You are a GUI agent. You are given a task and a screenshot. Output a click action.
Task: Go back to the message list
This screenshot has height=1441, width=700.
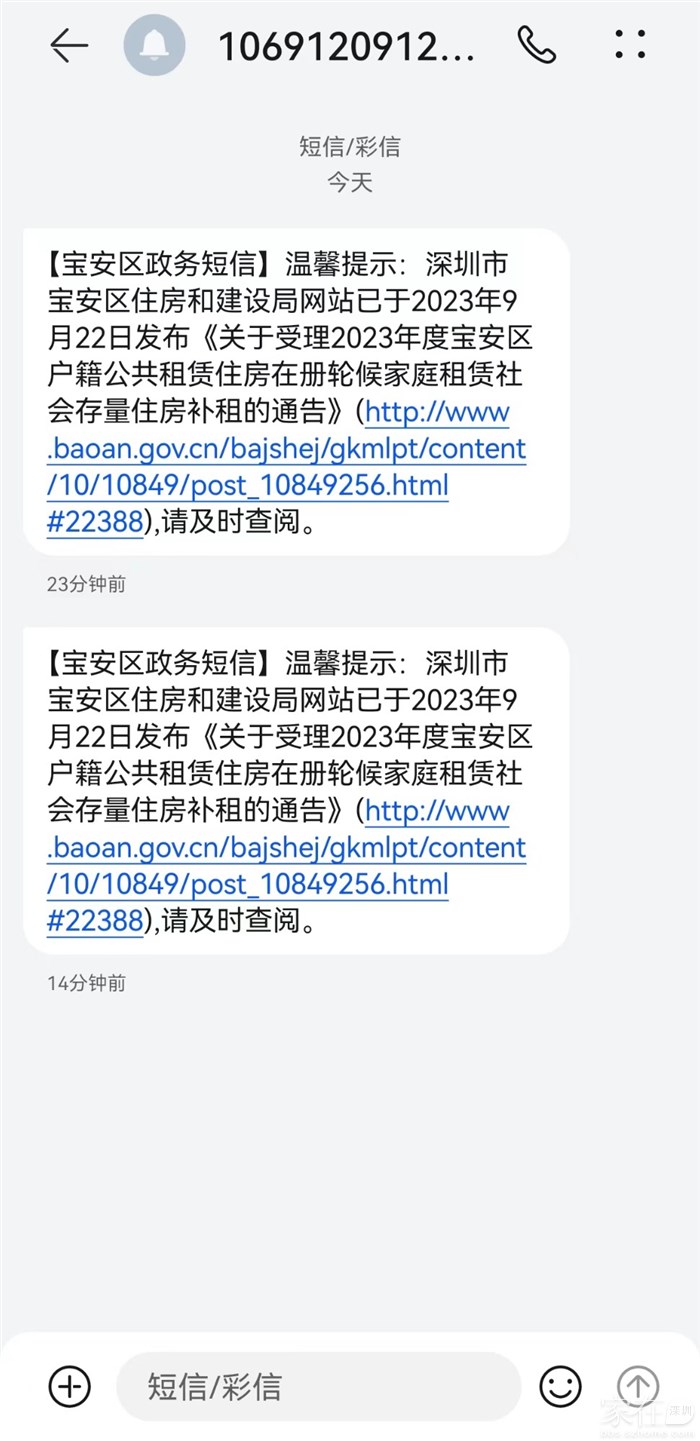coord(69,45)
